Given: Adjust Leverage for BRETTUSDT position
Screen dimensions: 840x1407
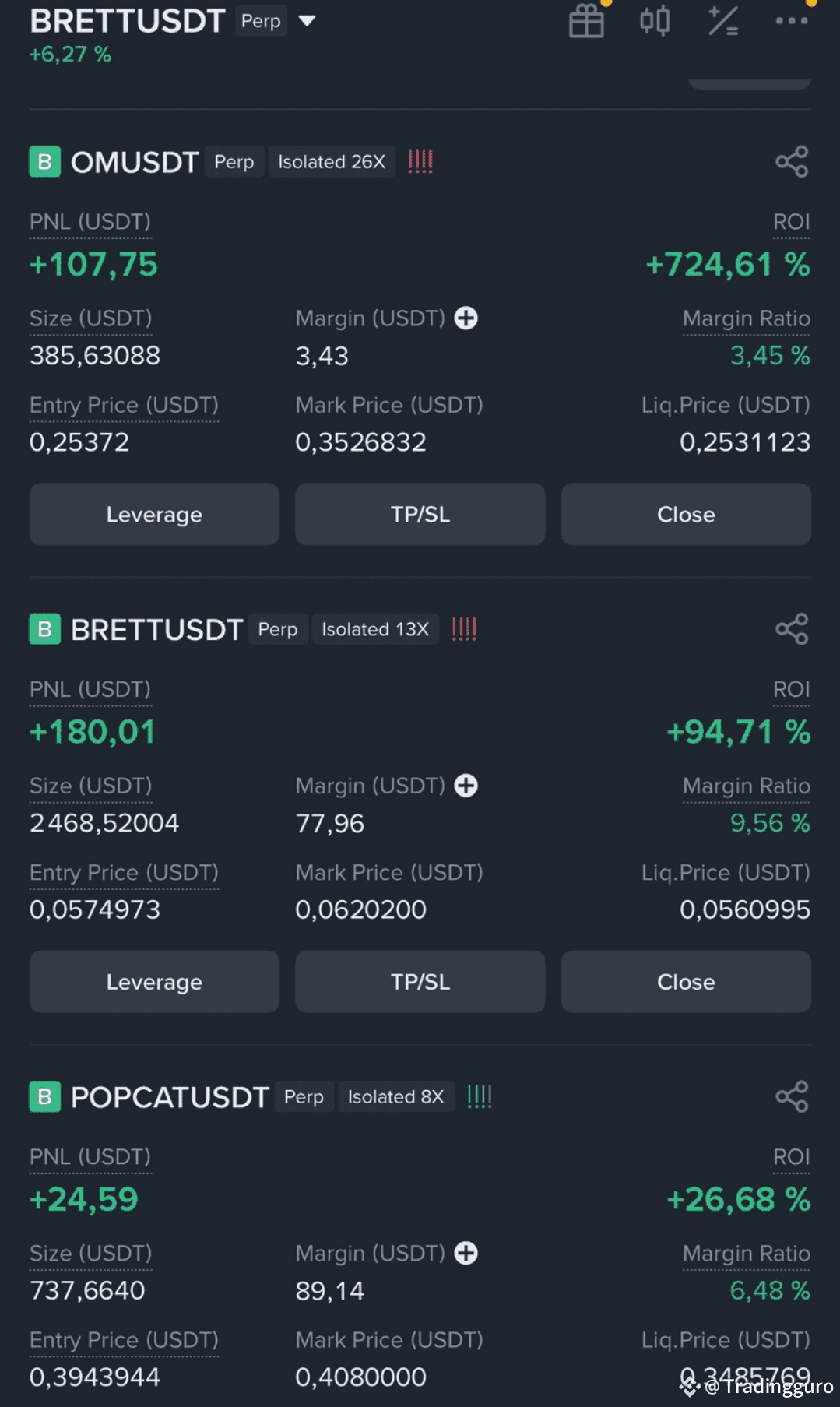Looking at the screenshot, I should click(154, 982).
